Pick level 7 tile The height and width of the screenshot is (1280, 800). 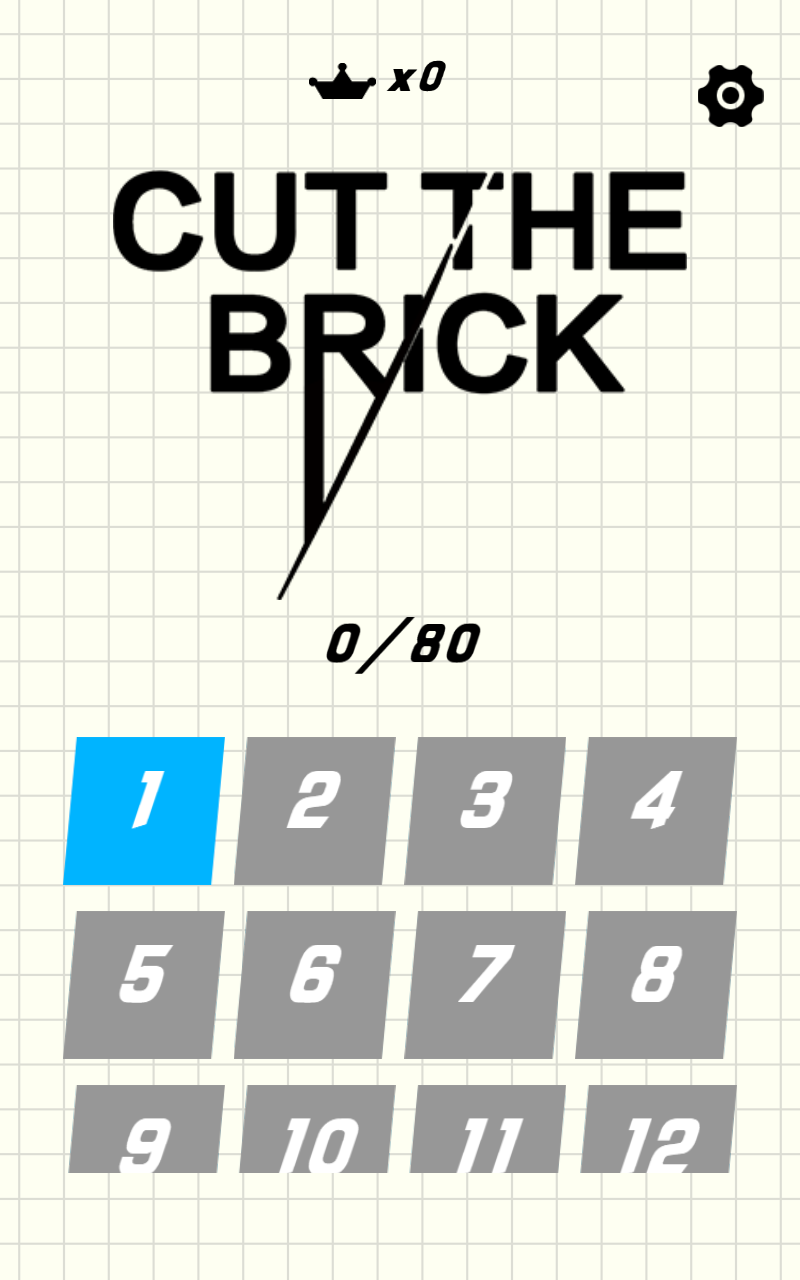485,984
